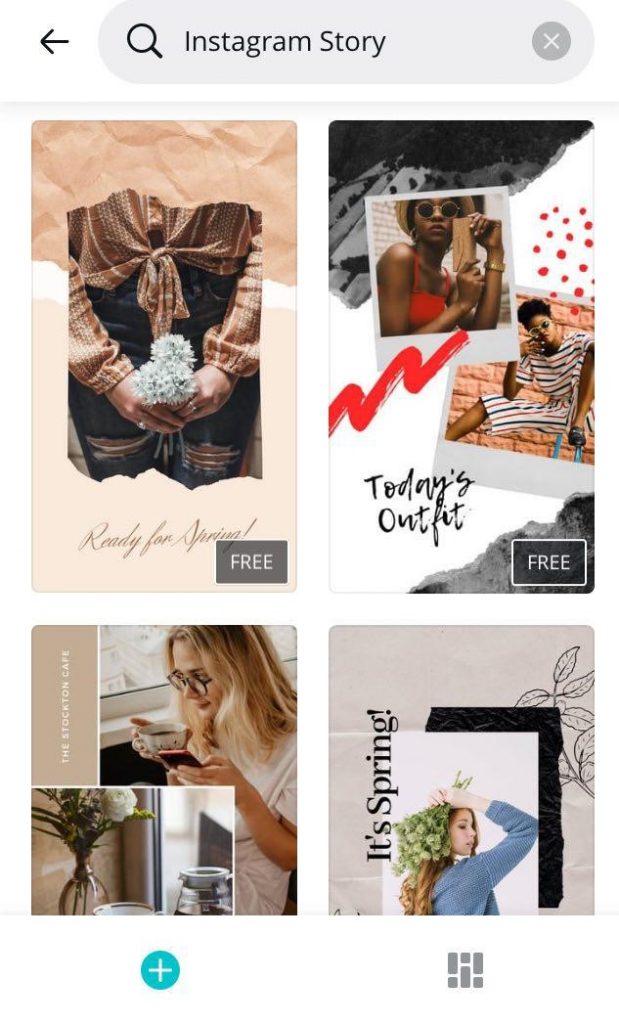
Task: Go back using the arrow icon
Action: click(x=54, y=42)
